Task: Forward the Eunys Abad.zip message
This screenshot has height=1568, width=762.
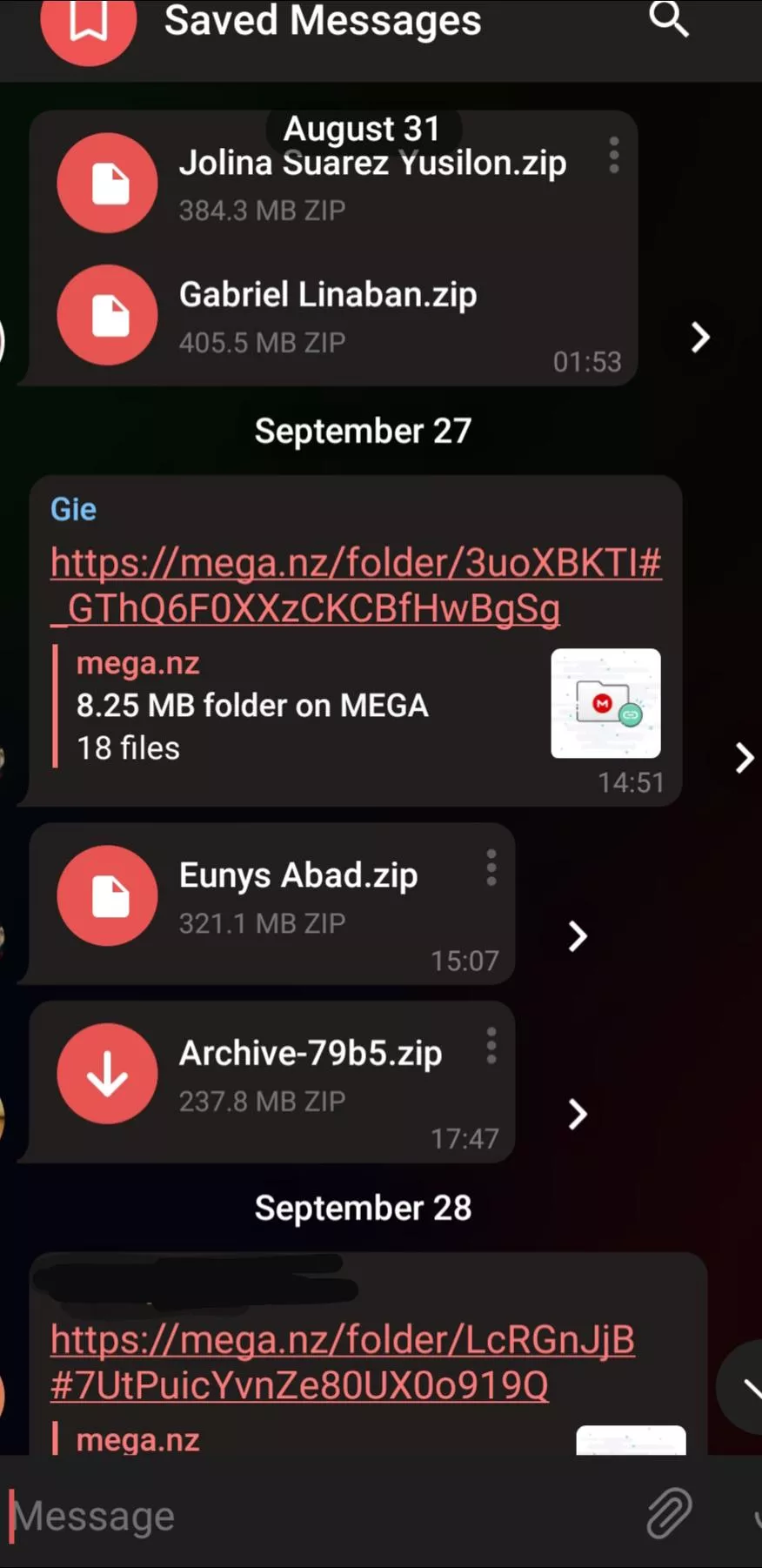Action: [578, 936]
